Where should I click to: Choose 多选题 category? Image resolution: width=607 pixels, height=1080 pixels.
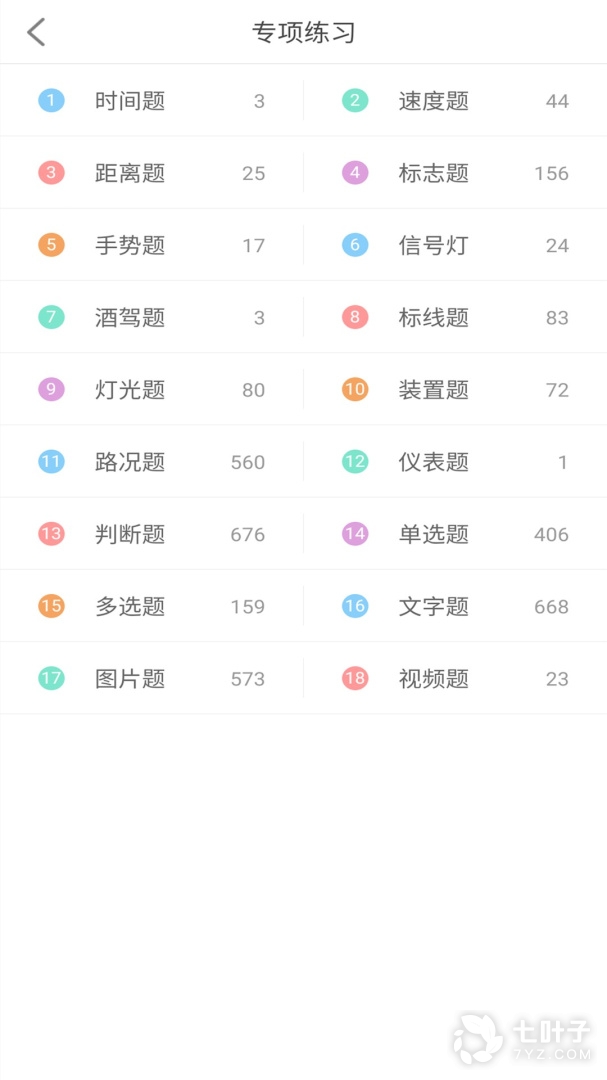[x=130, y=606]
